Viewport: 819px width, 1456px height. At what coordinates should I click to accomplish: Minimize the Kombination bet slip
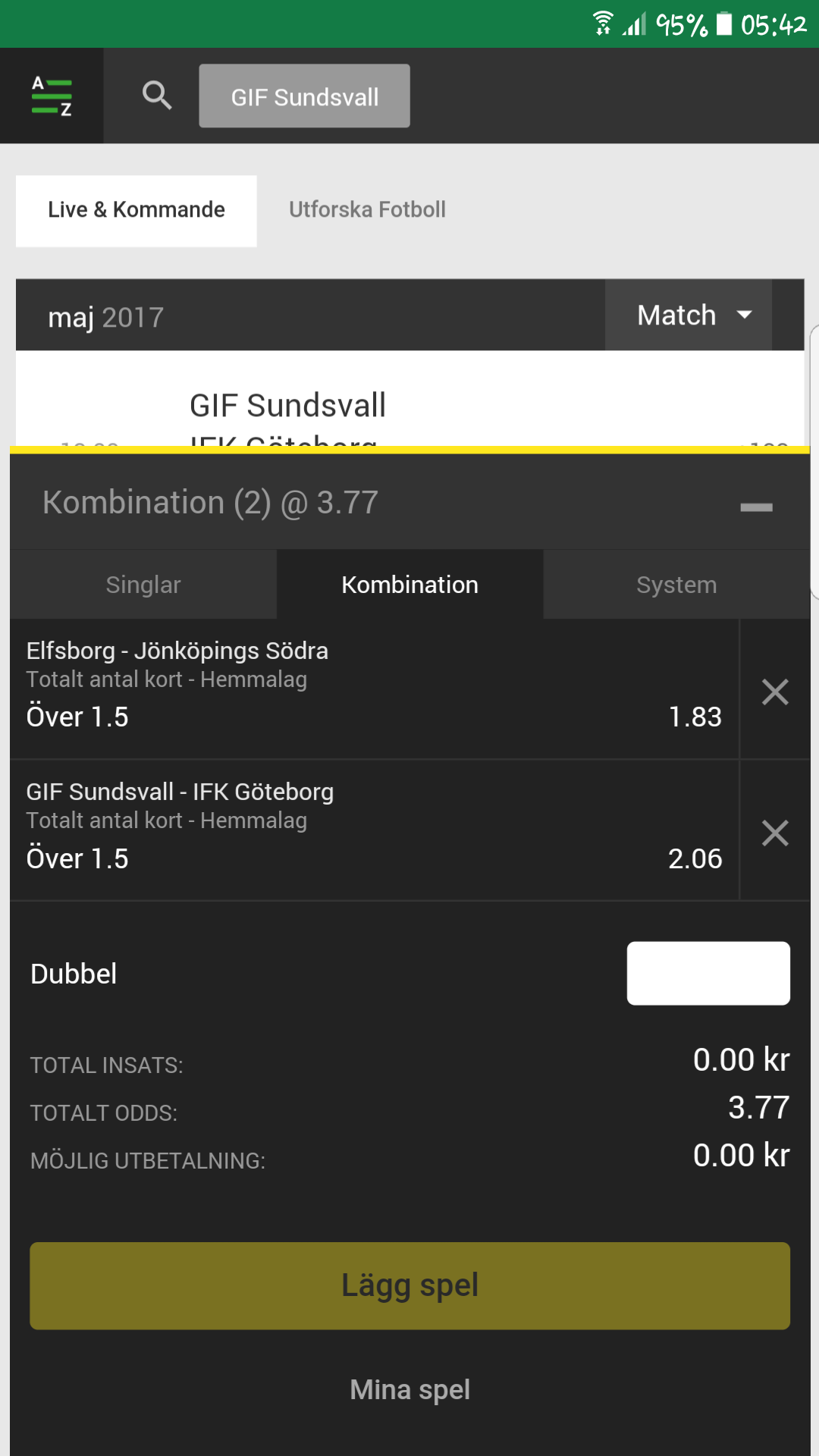(x=756, y=507)
